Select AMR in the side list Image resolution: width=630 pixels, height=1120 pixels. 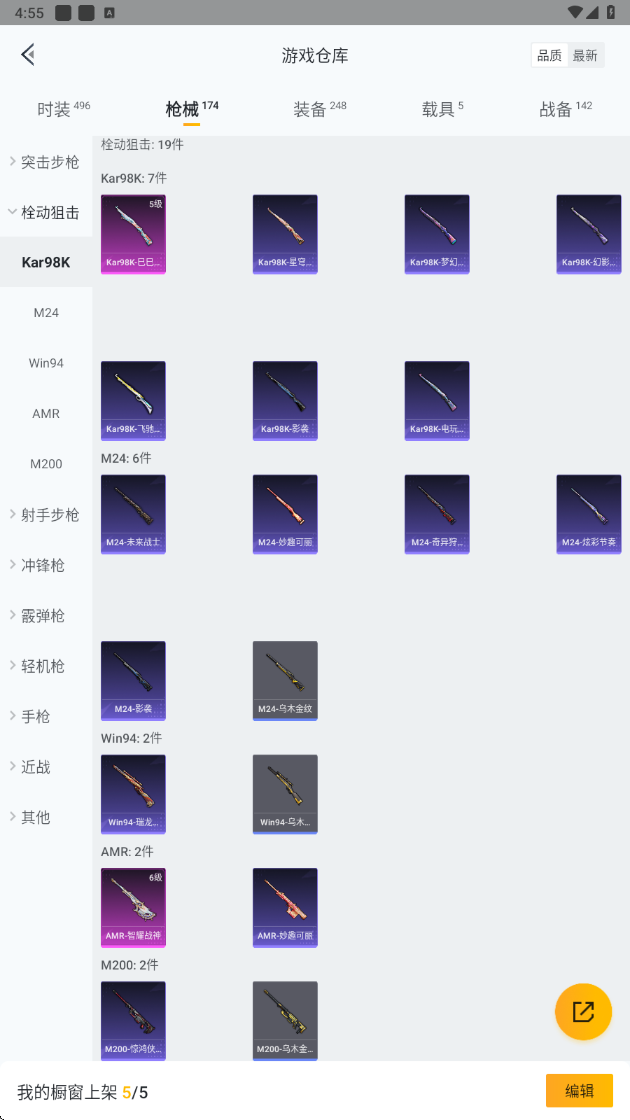[x=46, y=414]
